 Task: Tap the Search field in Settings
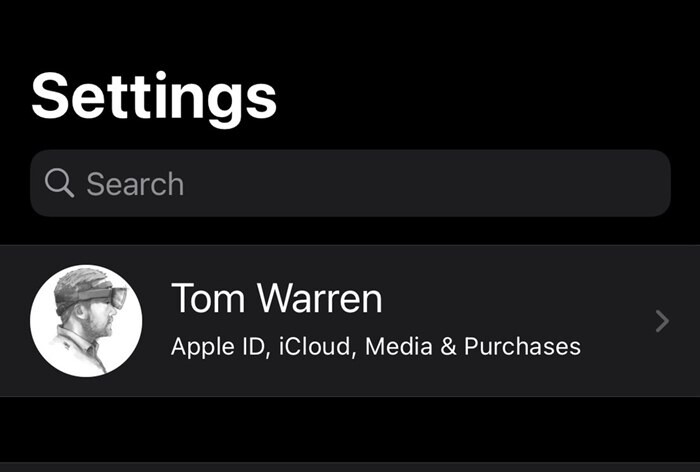350,184
